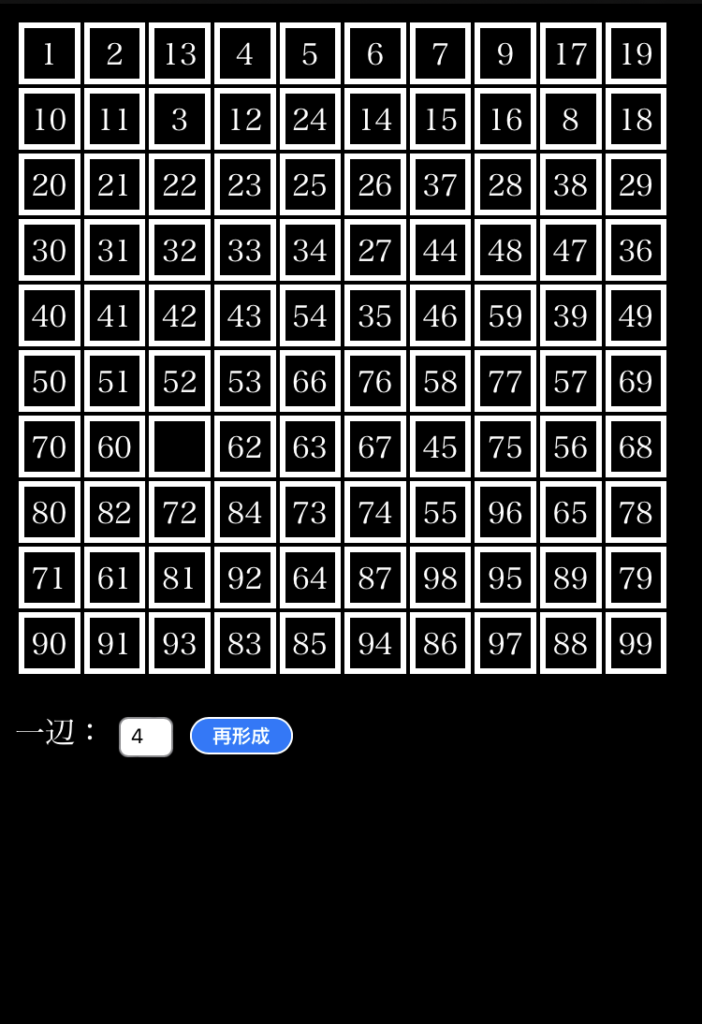Screen dimensions: 702x1024
Task: Select tile 71
Action: click(49, 578)
